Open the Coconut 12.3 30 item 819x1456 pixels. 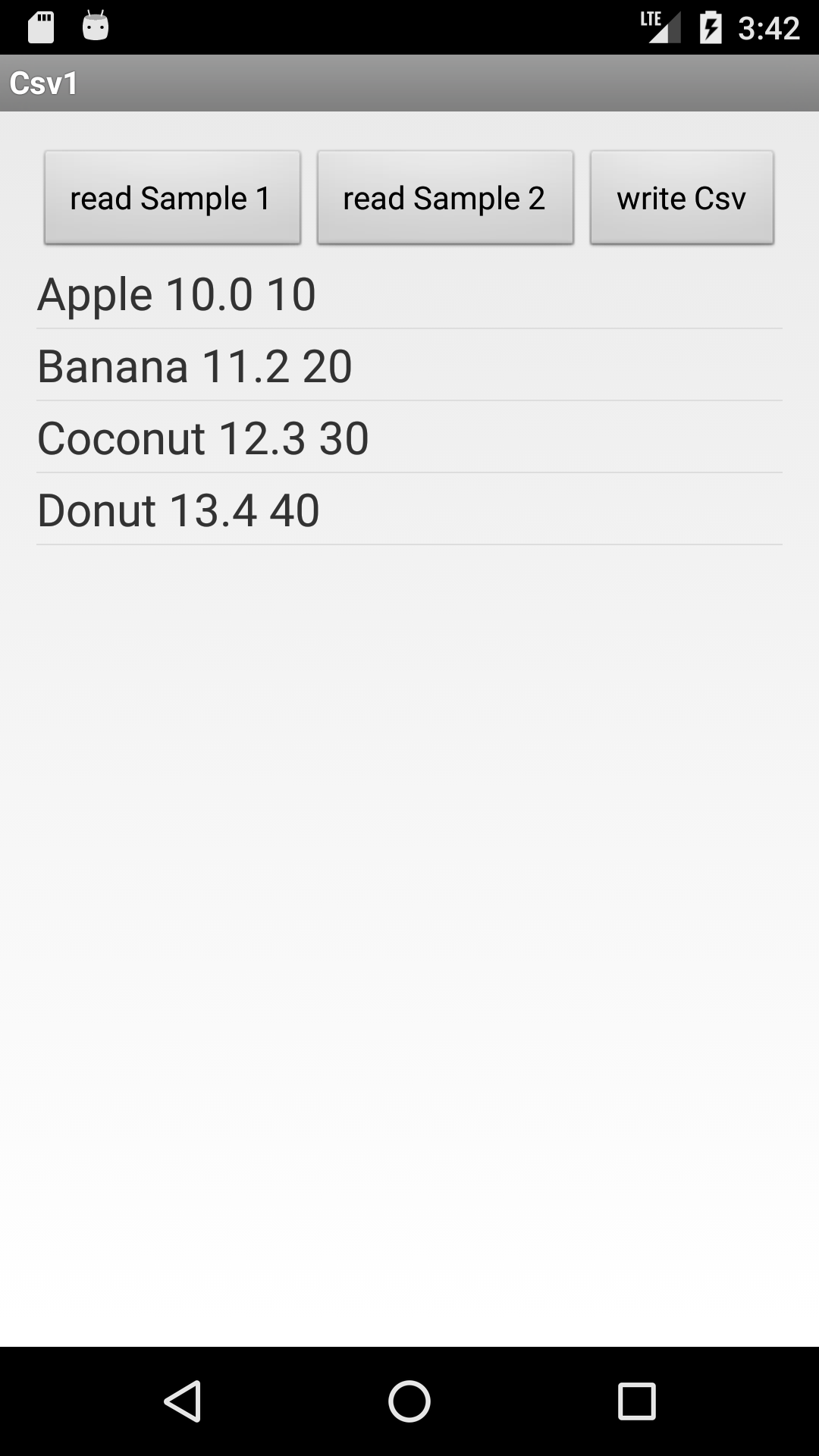coord(409,438)
